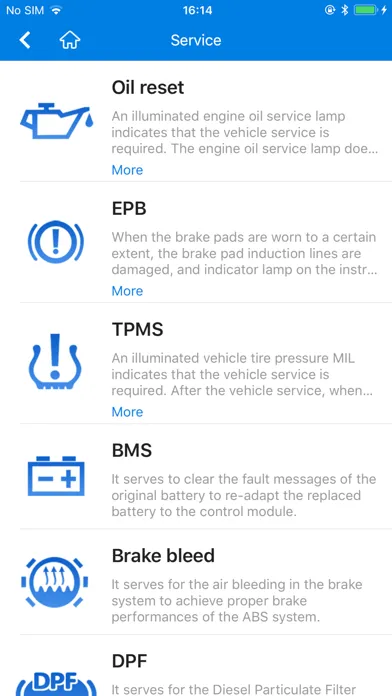Select the DPF service row
This screenshot has width=392, height=696.
[x=196, y=665]
